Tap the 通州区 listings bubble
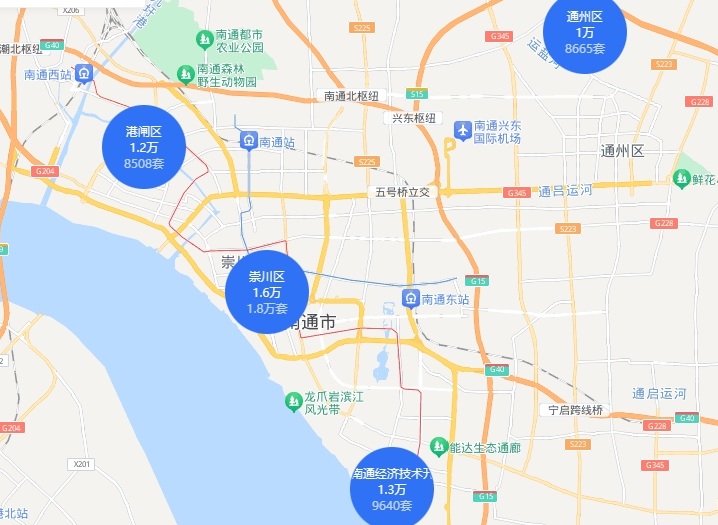The width and height of the screenshot is (718, 525). point(585,32)
